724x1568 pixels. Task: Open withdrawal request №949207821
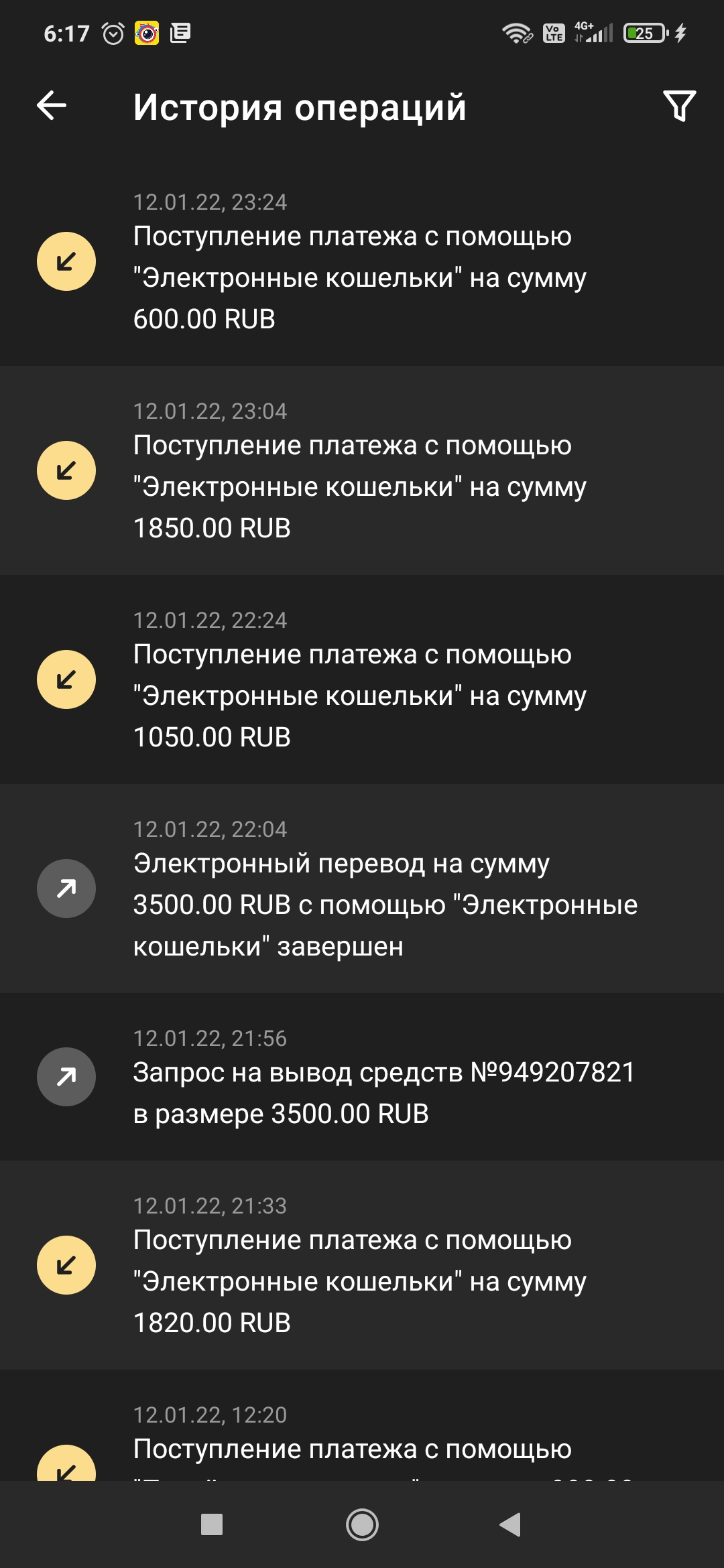pyautogui.click(x=362, y=1077)
